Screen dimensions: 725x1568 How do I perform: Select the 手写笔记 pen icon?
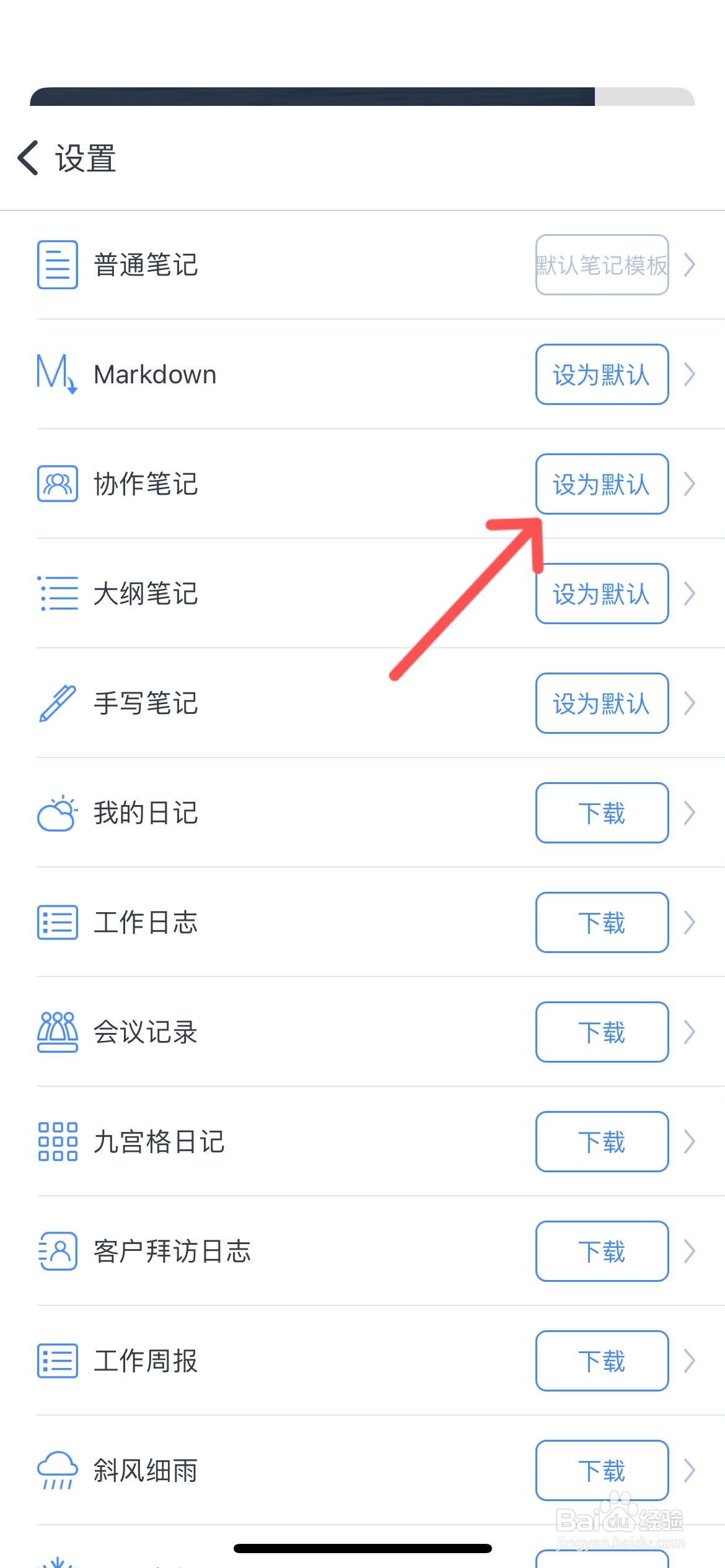pyautogui.click(x=57, y=703)
